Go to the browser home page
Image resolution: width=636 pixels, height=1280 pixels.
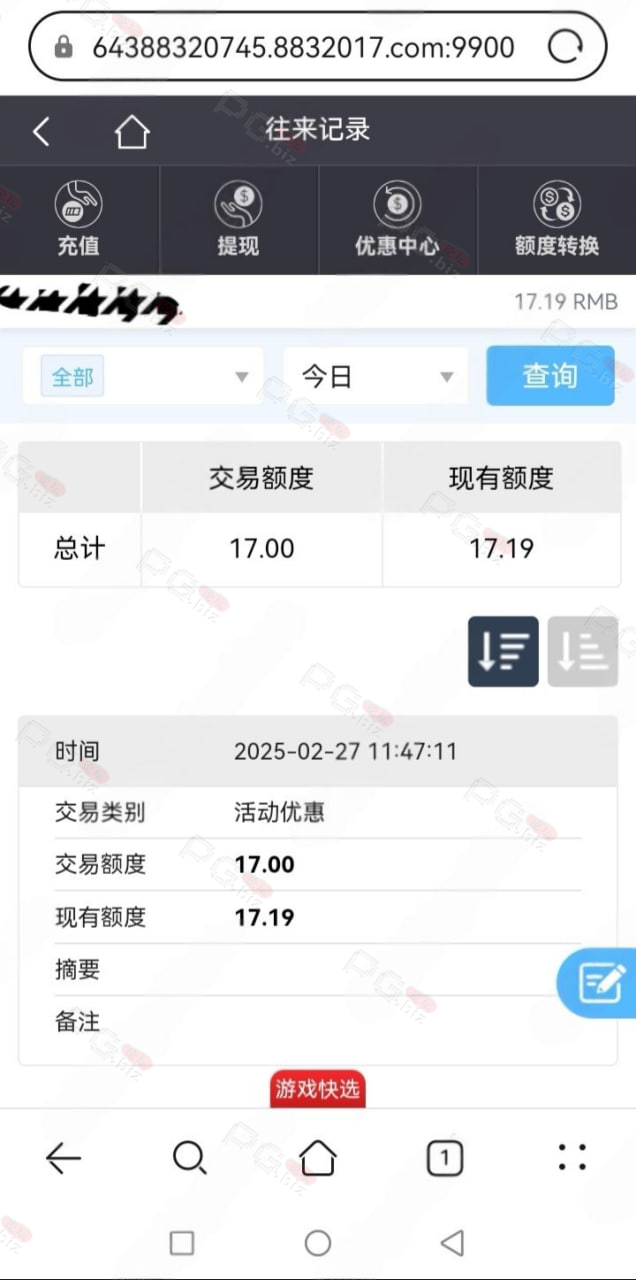[x=318, y=1158]
